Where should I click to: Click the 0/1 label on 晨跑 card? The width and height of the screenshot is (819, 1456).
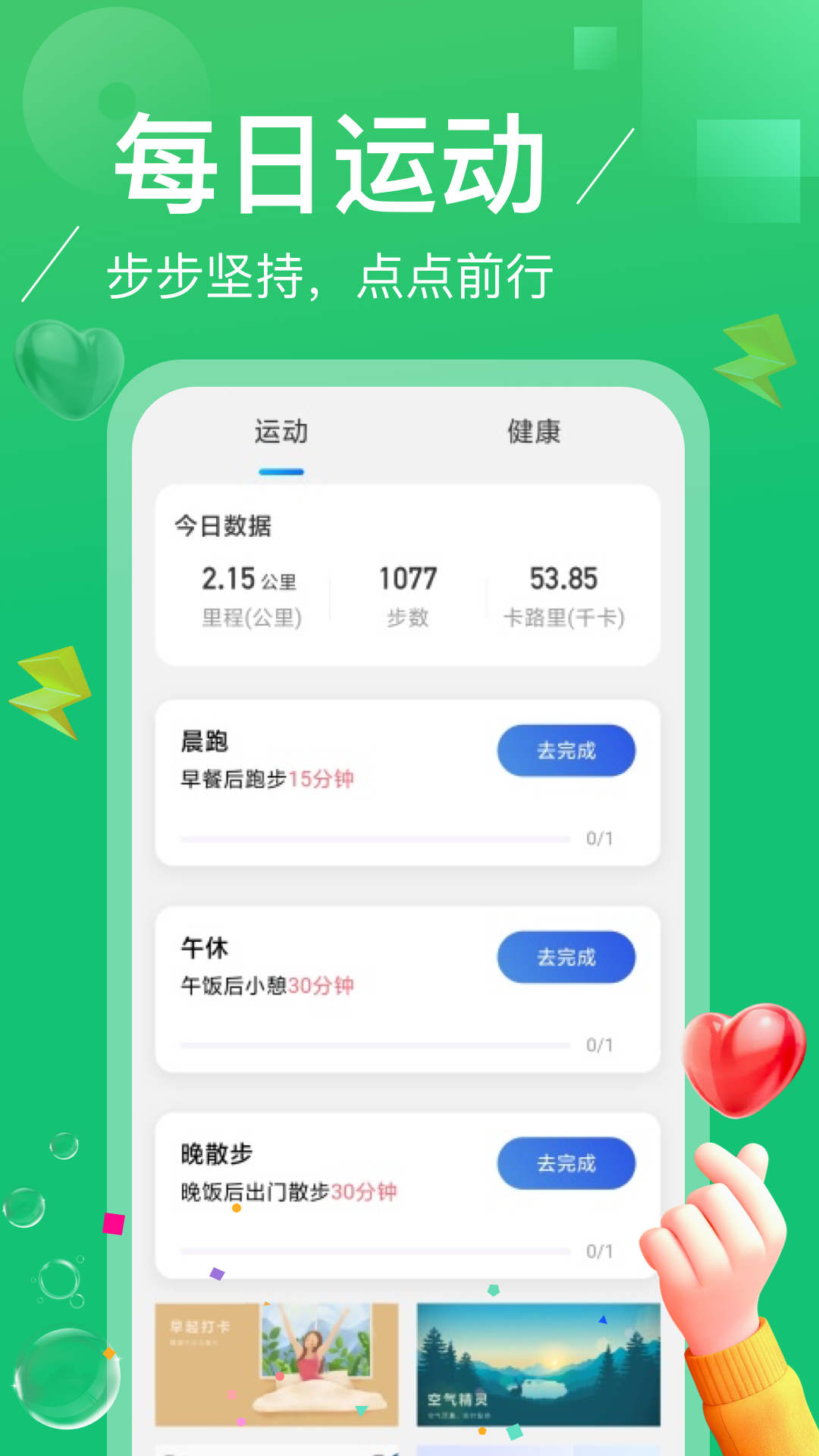coord(600,839)
